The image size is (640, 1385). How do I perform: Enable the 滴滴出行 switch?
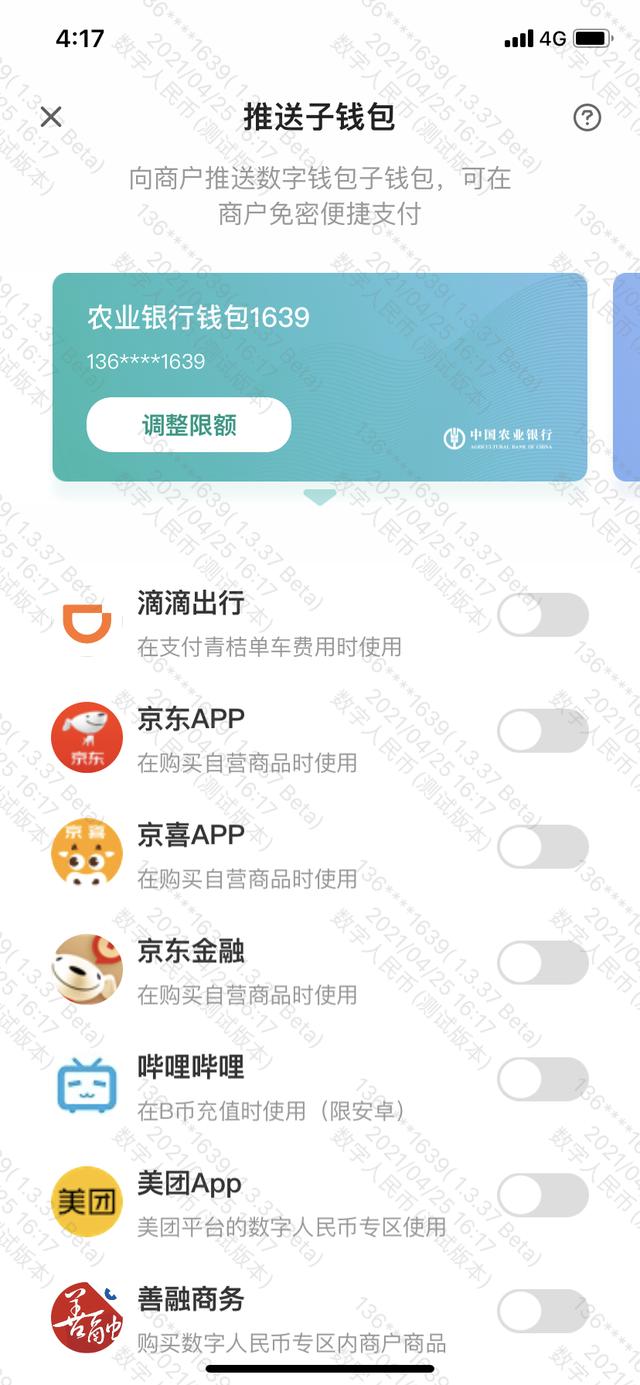pos(543,615)
